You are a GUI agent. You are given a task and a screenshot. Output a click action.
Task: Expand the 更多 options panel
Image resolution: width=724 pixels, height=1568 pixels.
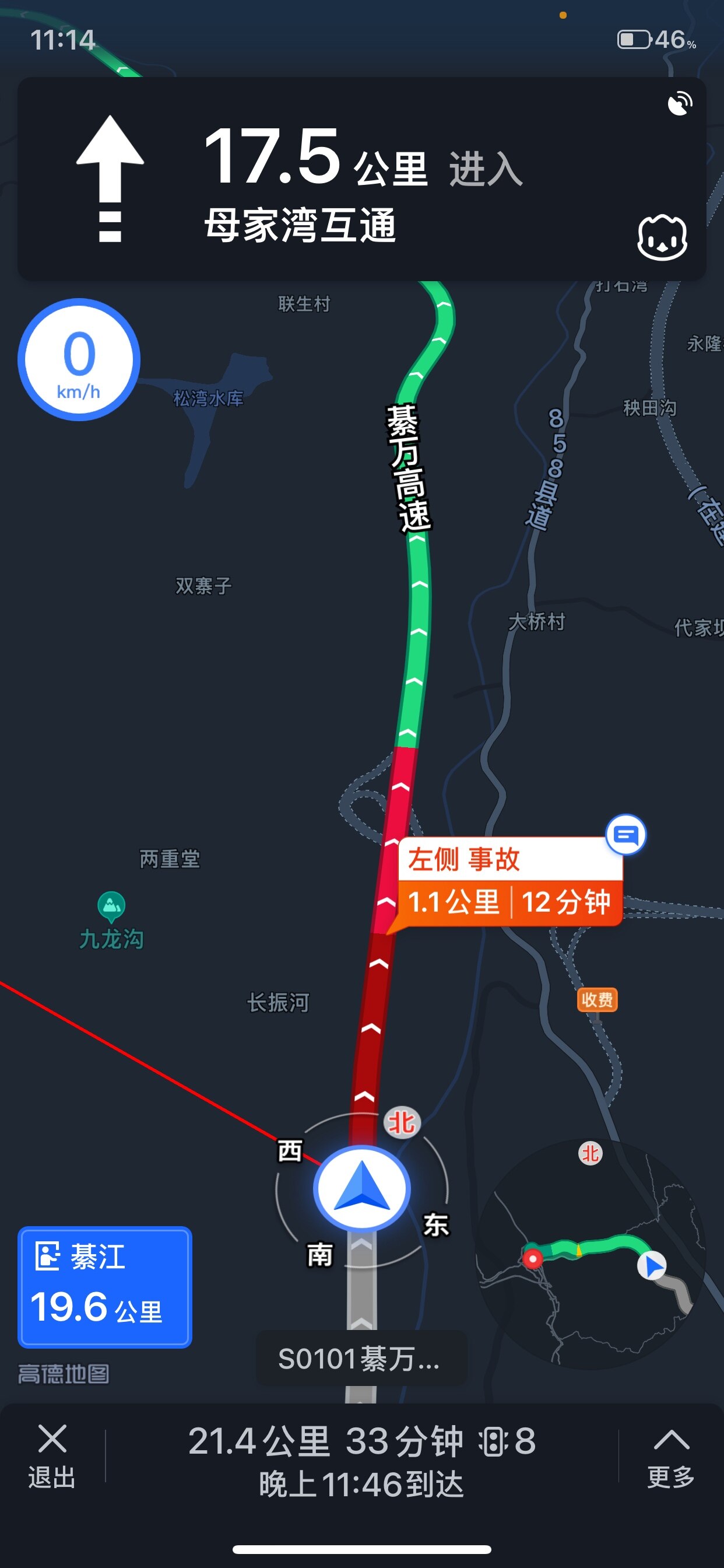pyautogui.click(x=670, y=1455)
